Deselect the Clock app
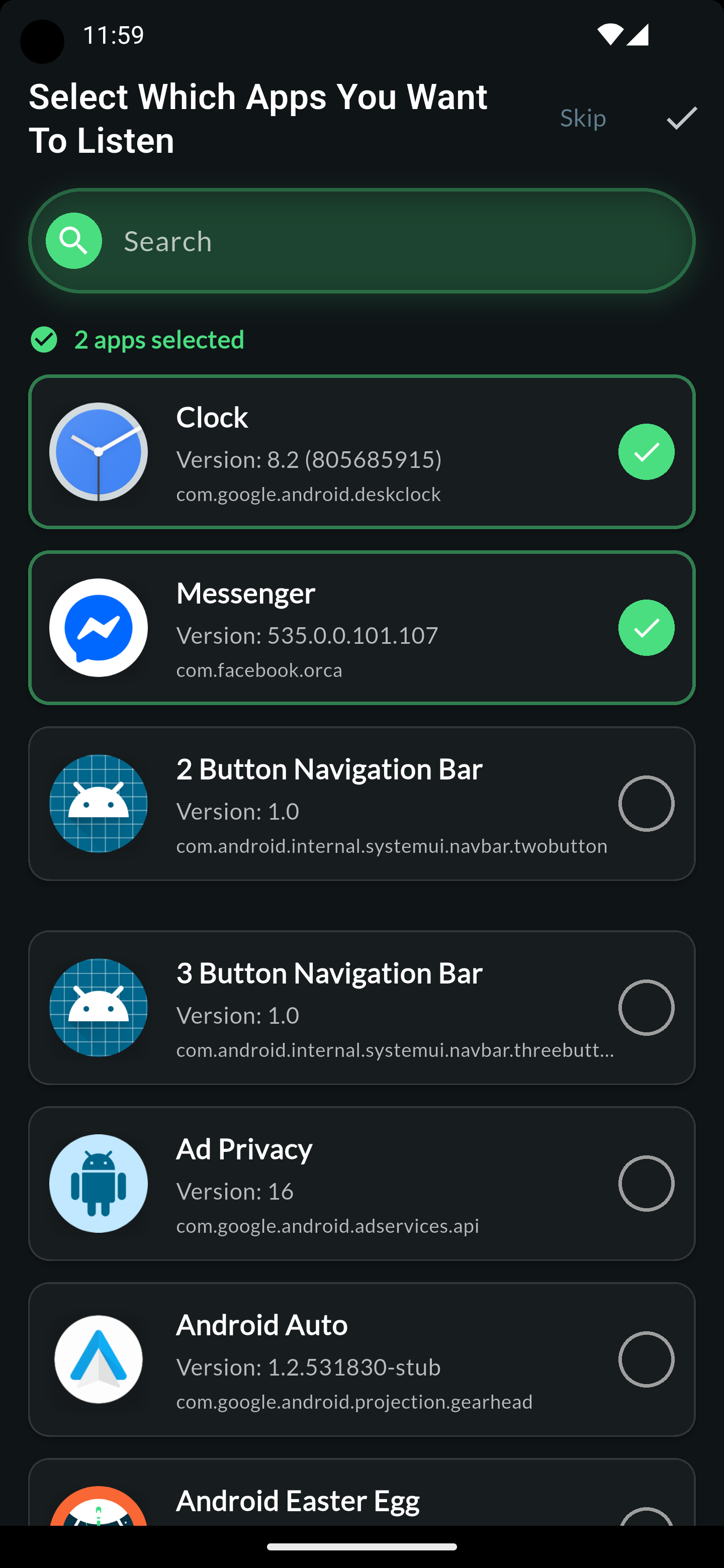The height and width of the screenshot is (1568, 724). click(x=647, y=452)
